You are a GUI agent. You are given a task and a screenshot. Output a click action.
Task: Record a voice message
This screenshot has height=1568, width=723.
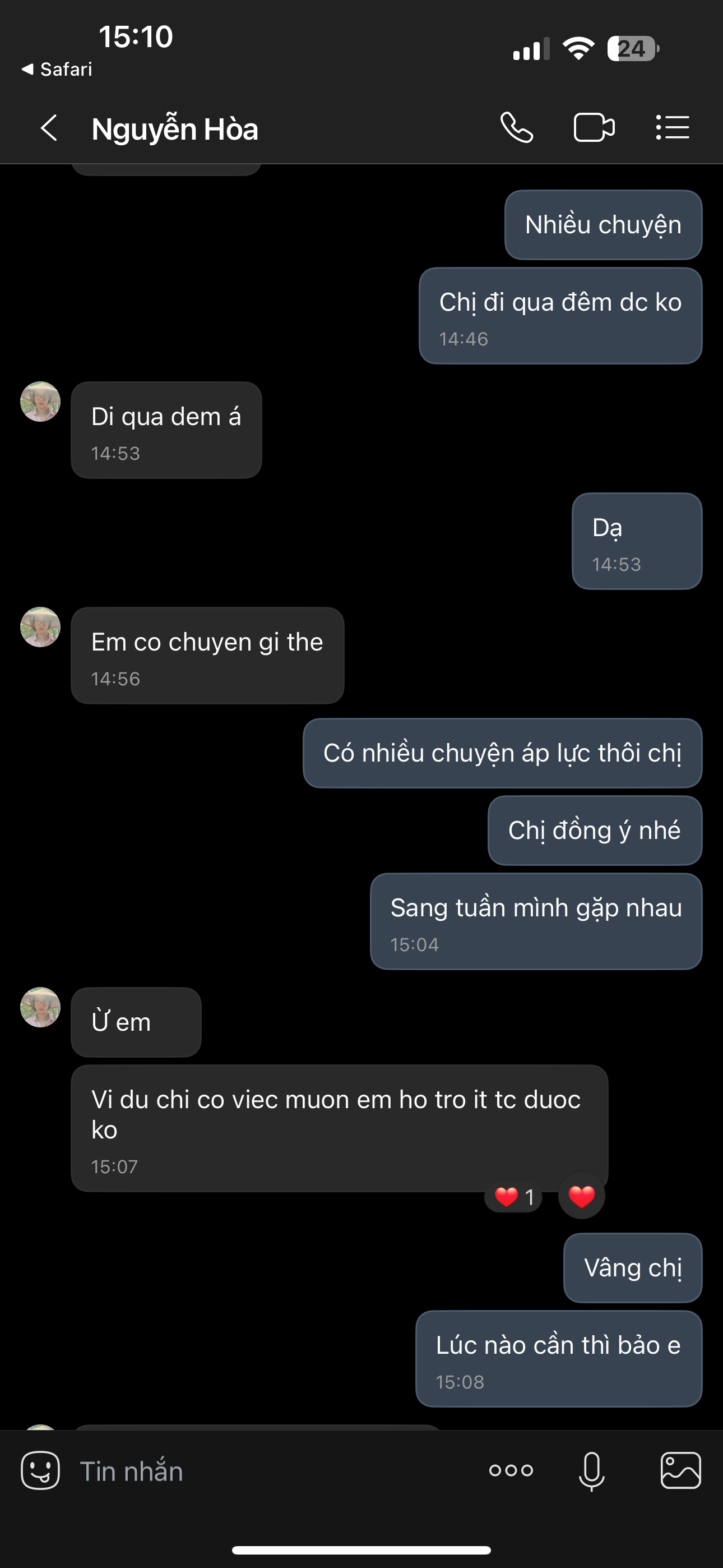[x=591, y=1470]
